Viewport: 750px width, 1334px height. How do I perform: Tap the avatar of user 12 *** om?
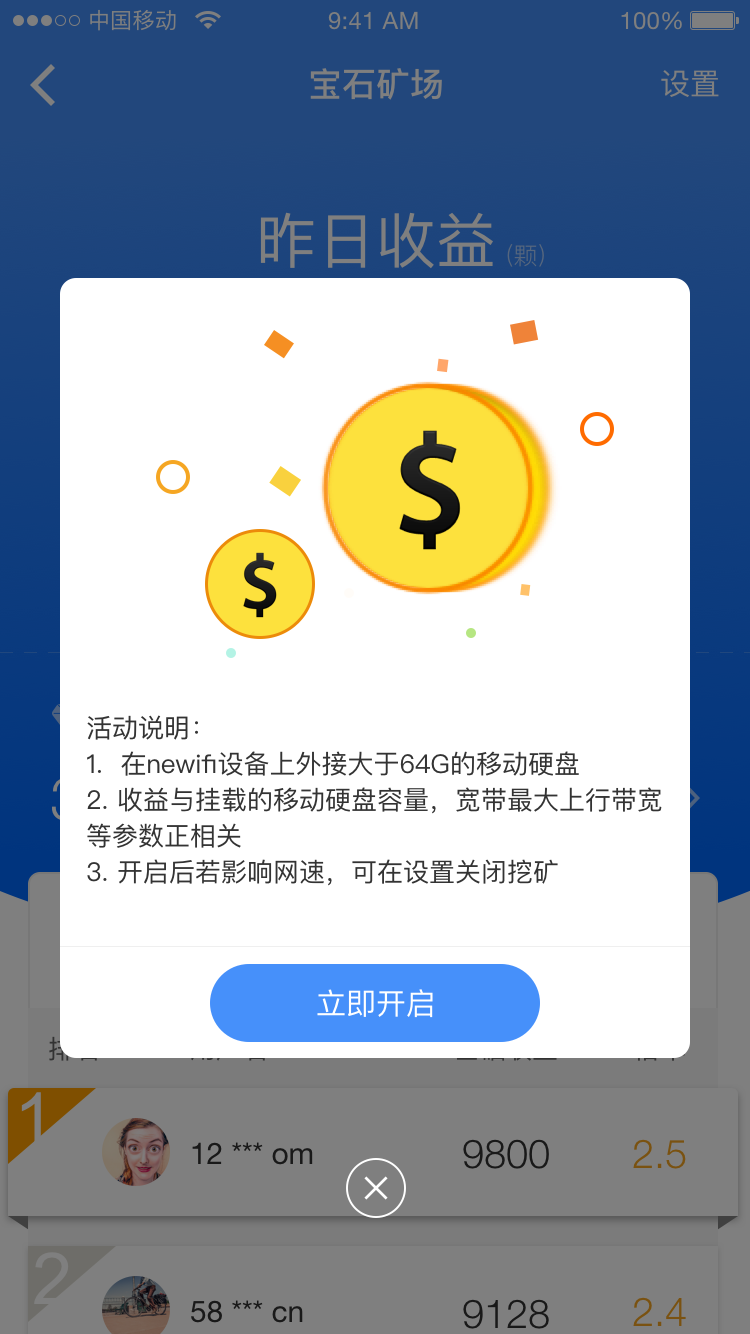[137, 1153]
